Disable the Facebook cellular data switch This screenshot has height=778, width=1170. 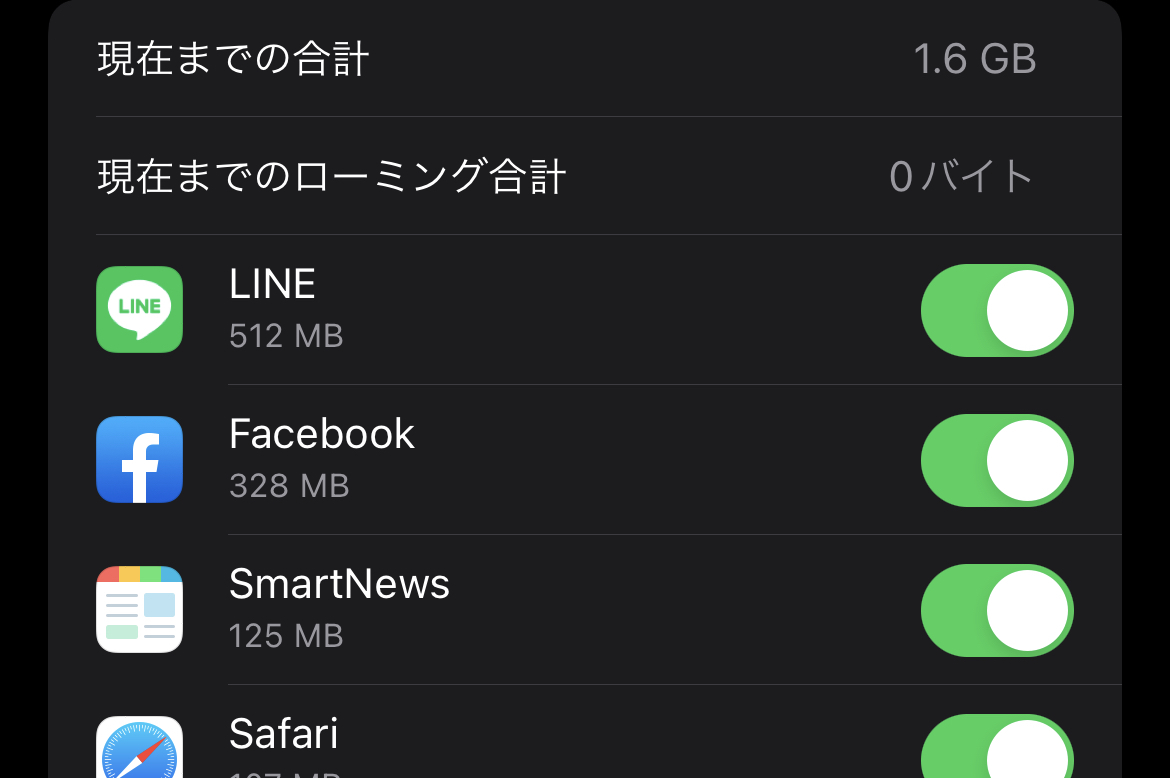click(x=996, y=460)
